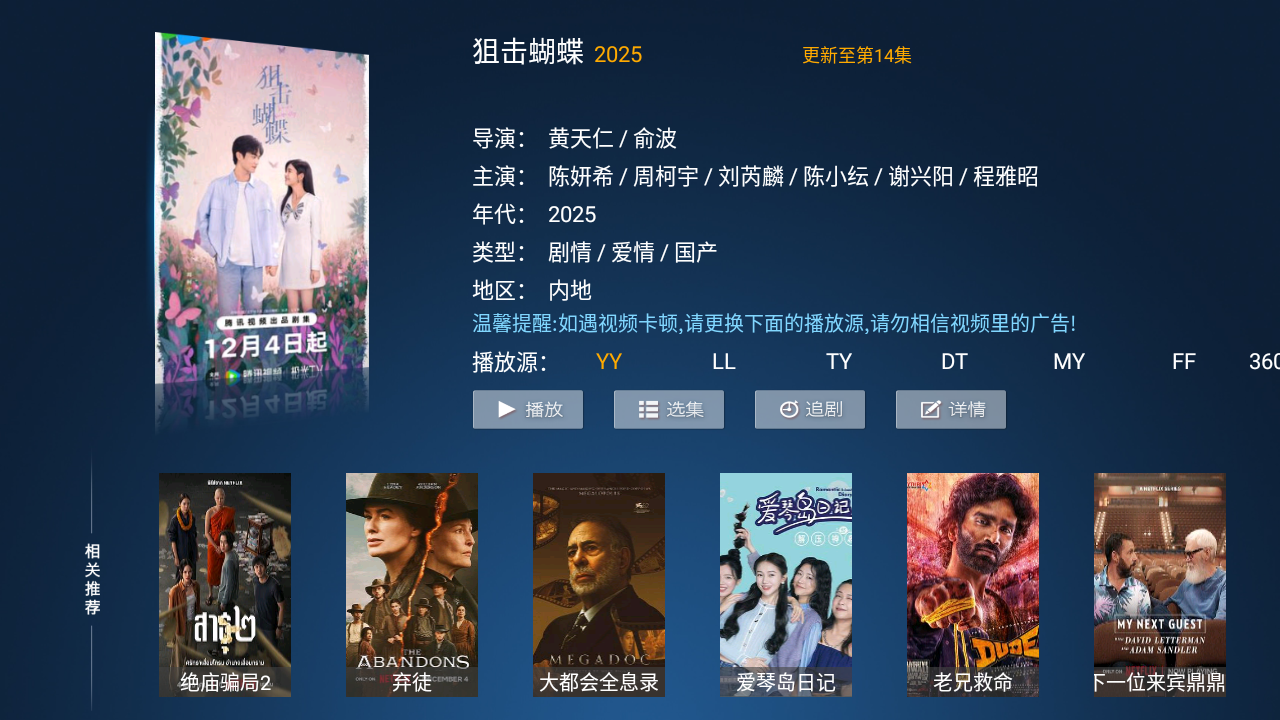Open 爱琴岛日记 in related picks

click(786, 585)
